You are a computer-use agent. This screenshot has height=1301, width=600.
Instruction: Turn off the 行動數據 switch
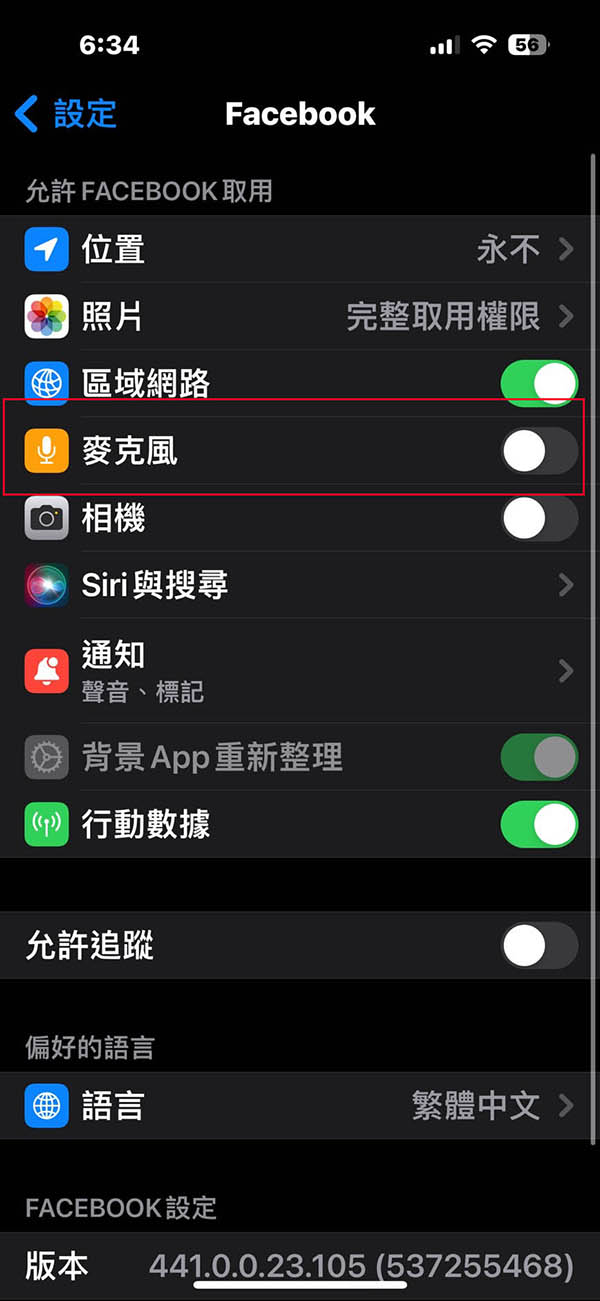(539, 825)
